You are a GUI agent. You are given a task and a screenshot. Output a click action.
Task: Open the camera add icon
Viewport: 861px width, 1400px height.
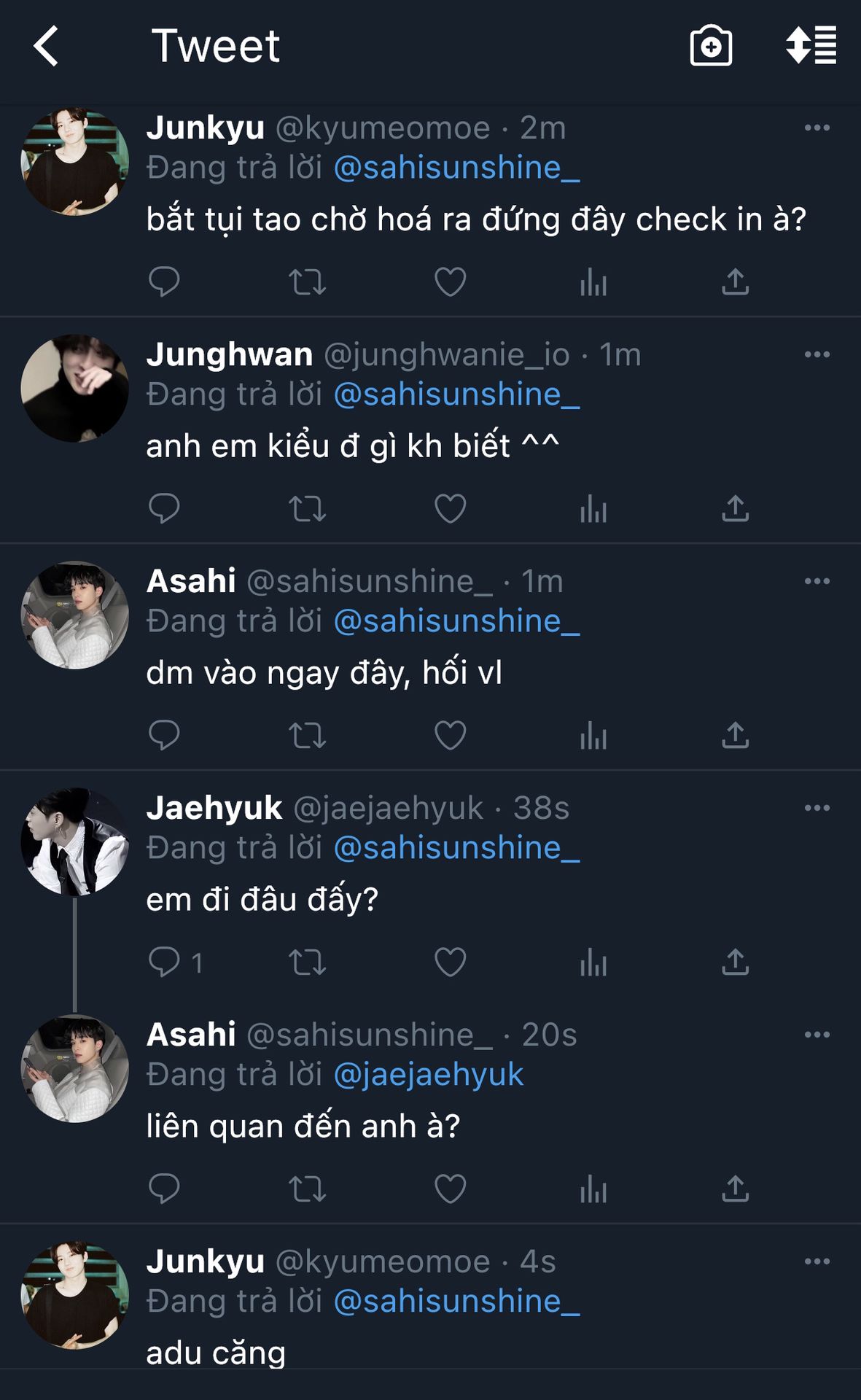711,46
